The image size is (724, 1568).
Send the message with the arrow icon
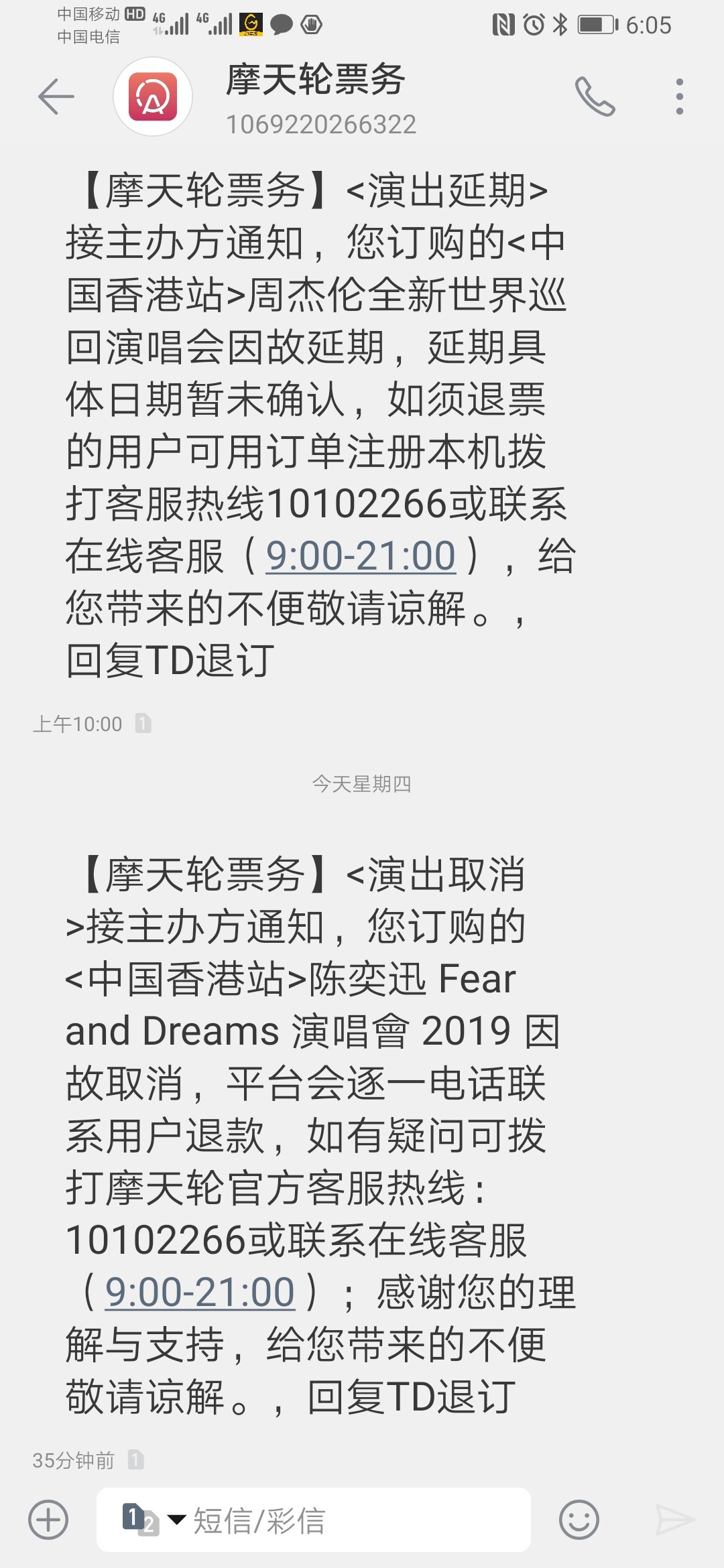(x=674, y=1519)
